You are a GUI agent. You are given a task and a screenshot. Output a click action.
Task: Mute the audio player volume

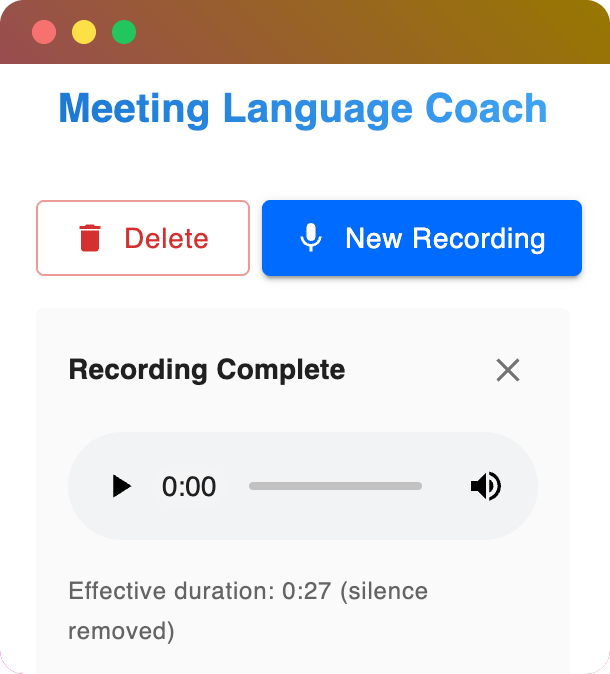click(485, 487)
